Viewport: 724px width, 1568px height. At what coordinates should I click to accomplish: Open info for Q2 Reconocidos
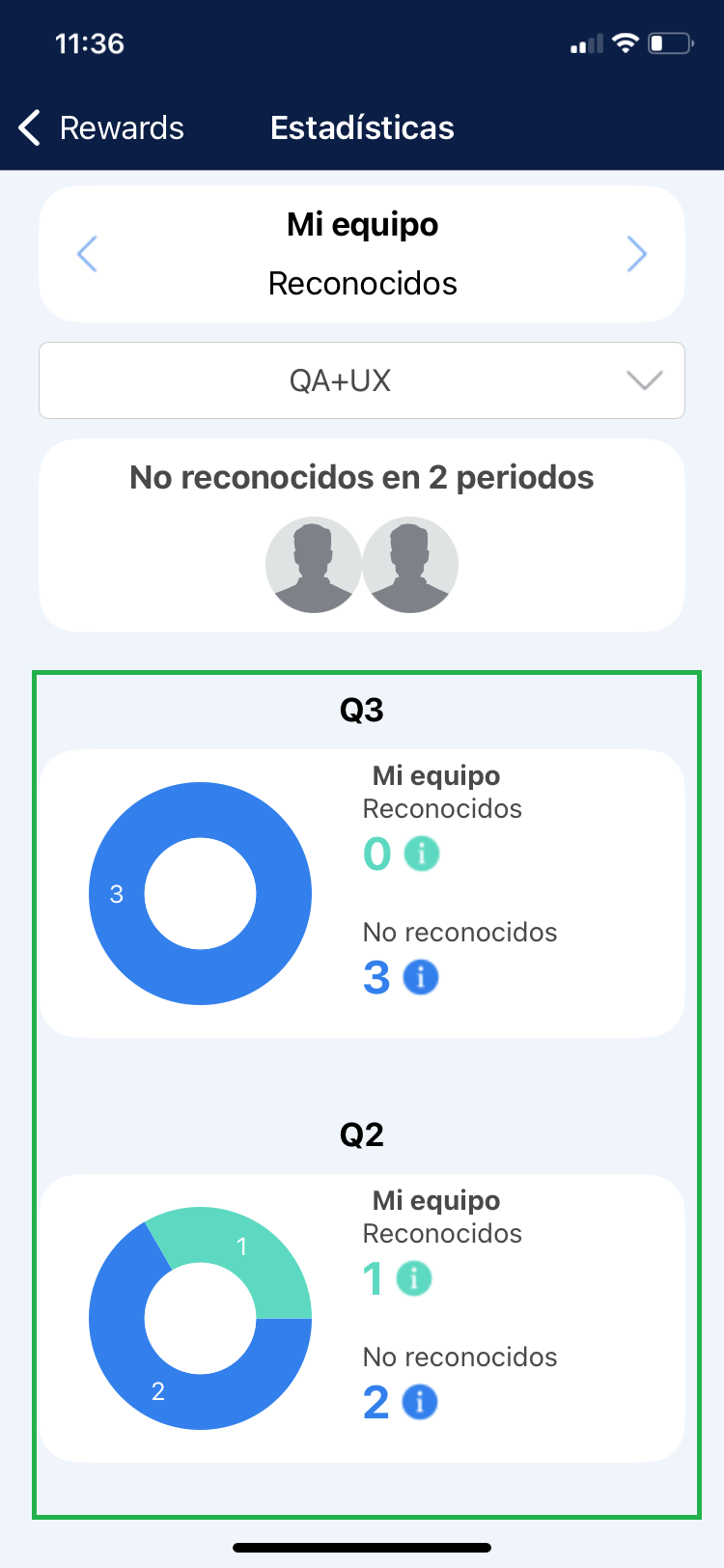click(414, 1278)
